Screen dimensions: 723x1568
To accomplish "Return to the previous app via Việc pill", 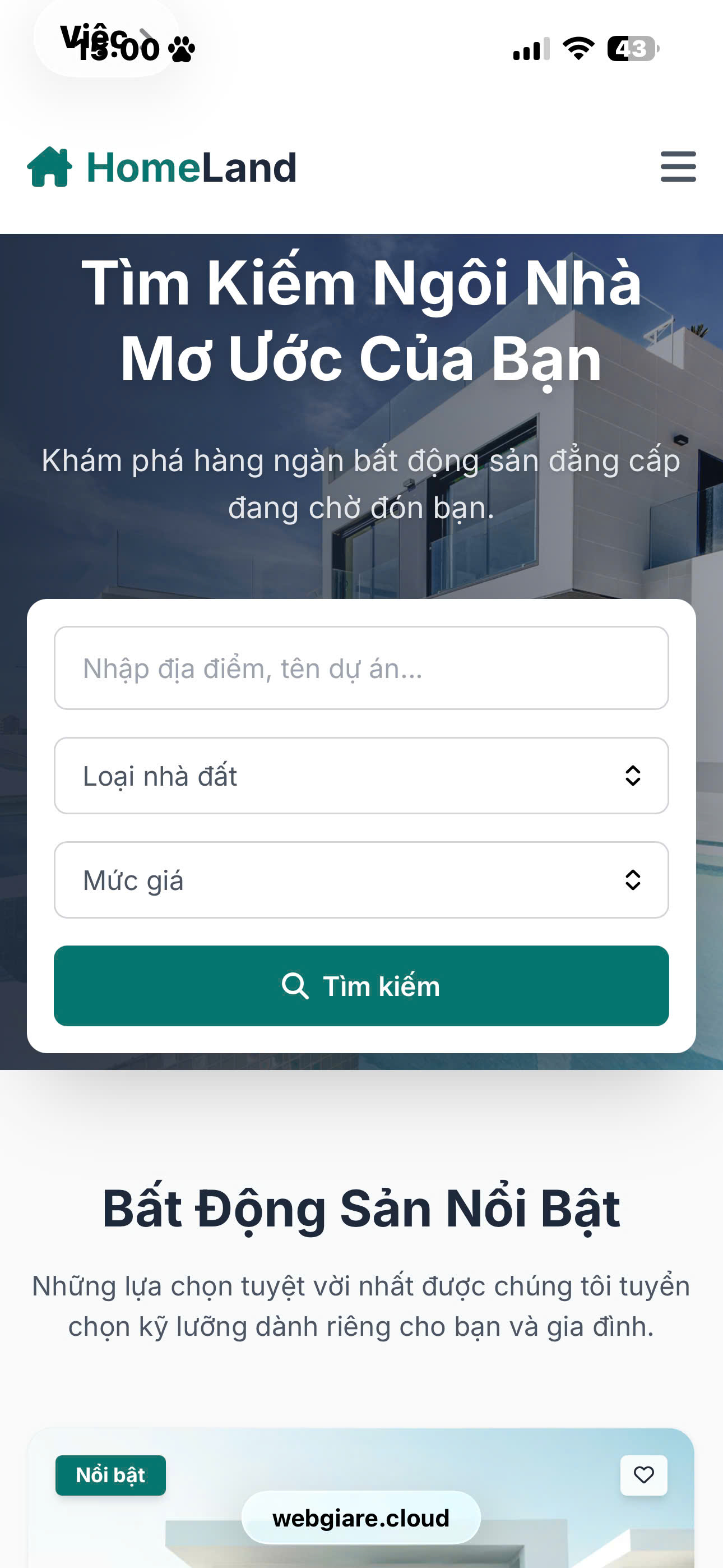I will (x=104, y=38).
